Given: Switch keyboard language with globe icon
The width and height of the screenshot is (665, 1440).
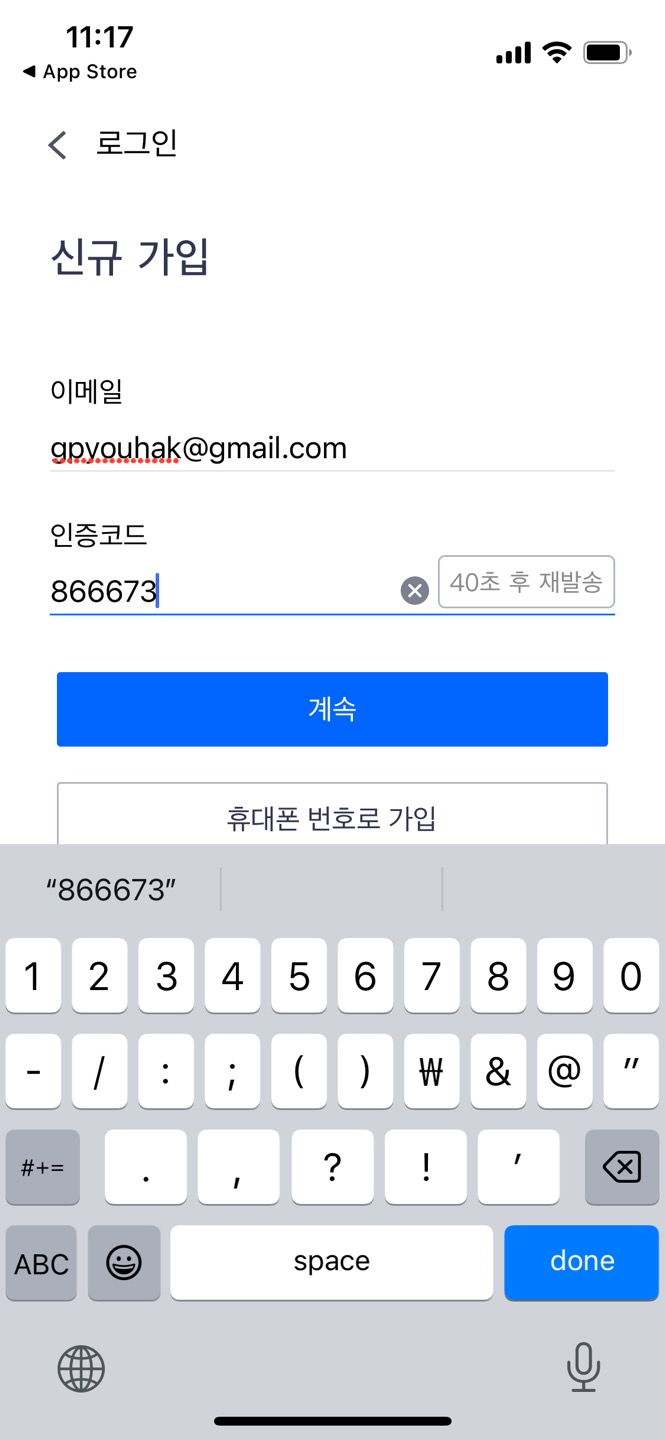Looking at the screenshot, I should [81, 1368].
